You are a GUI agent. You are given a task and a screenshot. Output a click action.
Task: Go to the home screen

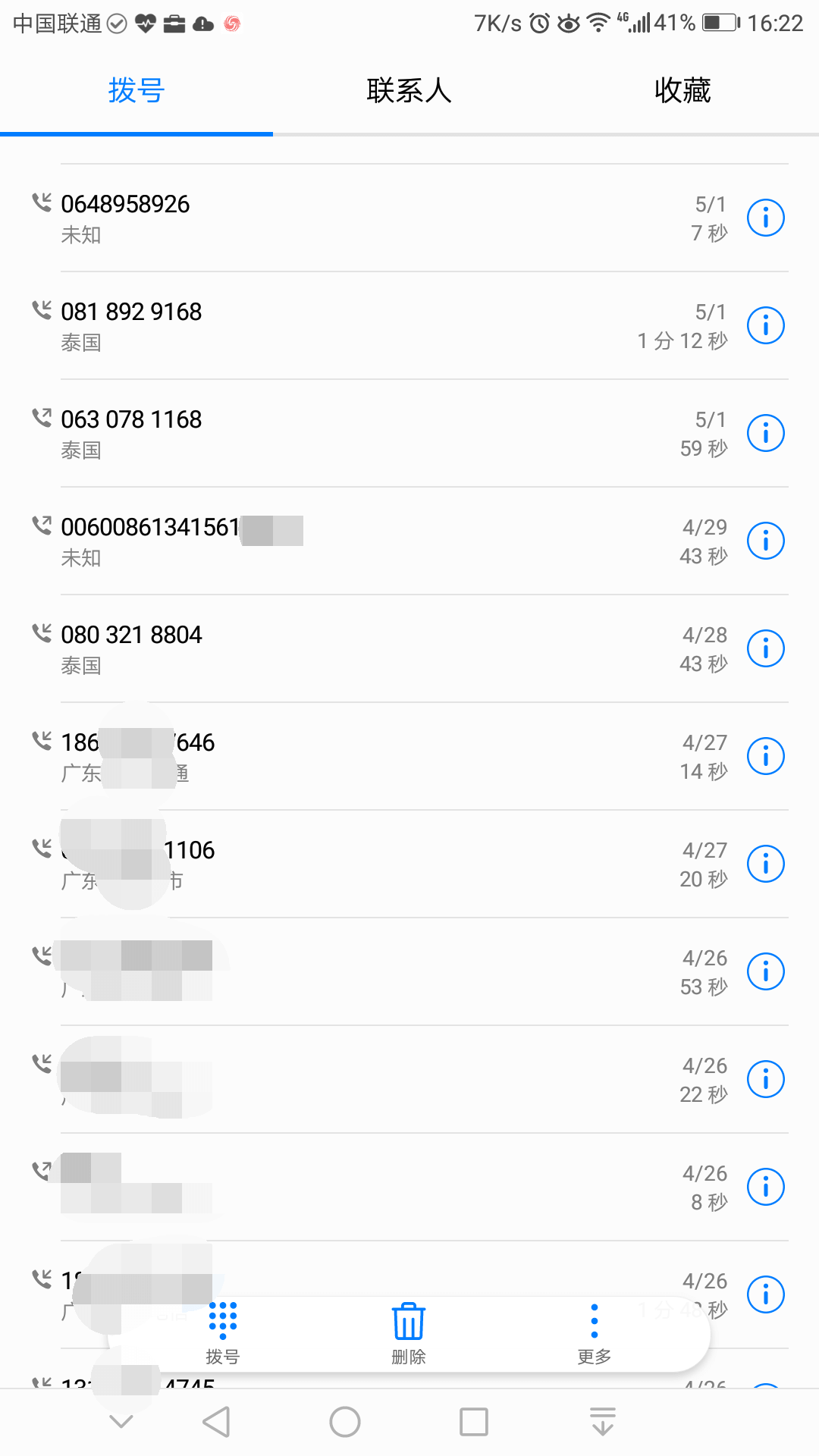point(345,1422)
